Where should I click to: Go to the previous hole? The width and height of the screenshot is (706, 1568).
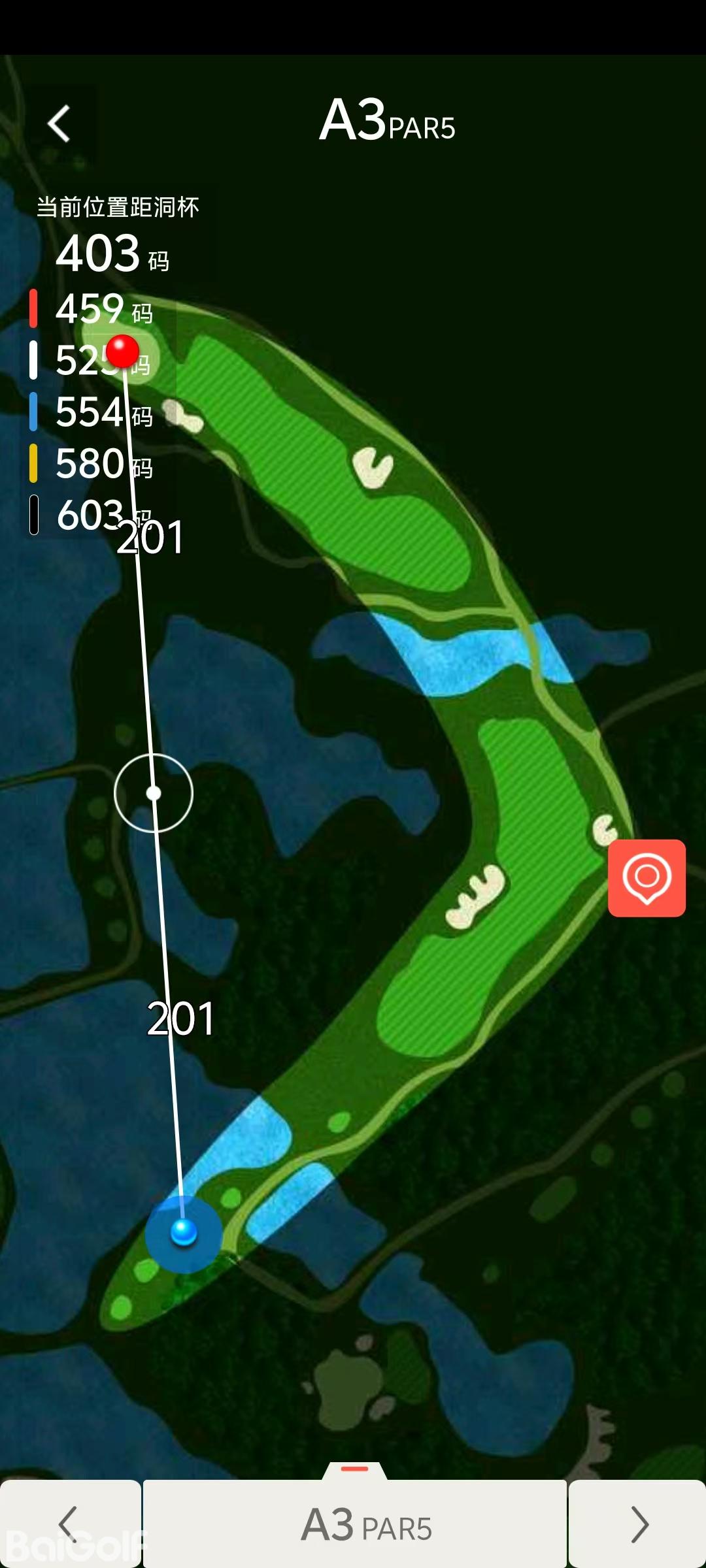click(x=69, y=1524)
